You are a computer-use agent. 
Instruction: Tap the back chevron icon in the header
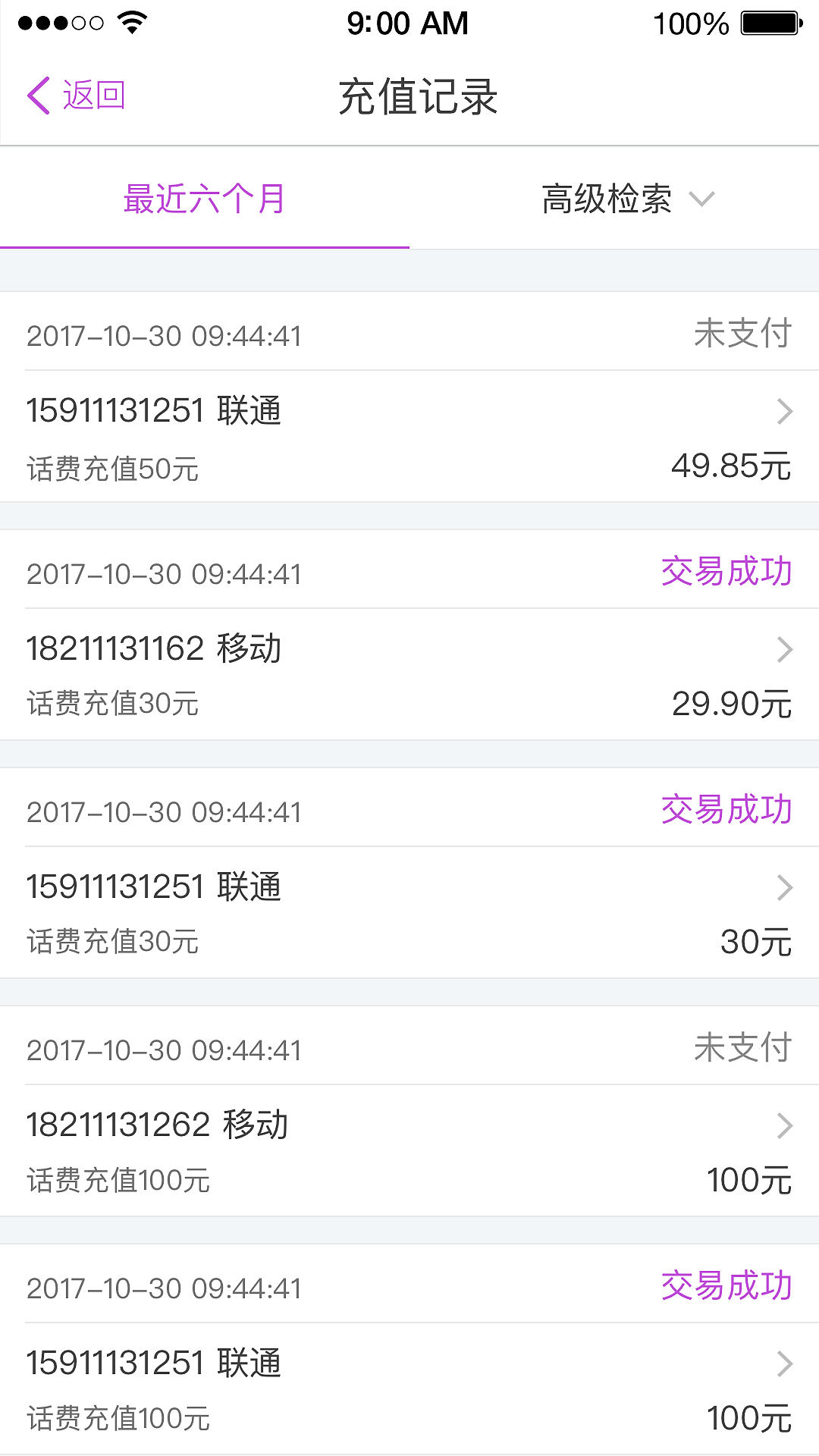[36, 95]
